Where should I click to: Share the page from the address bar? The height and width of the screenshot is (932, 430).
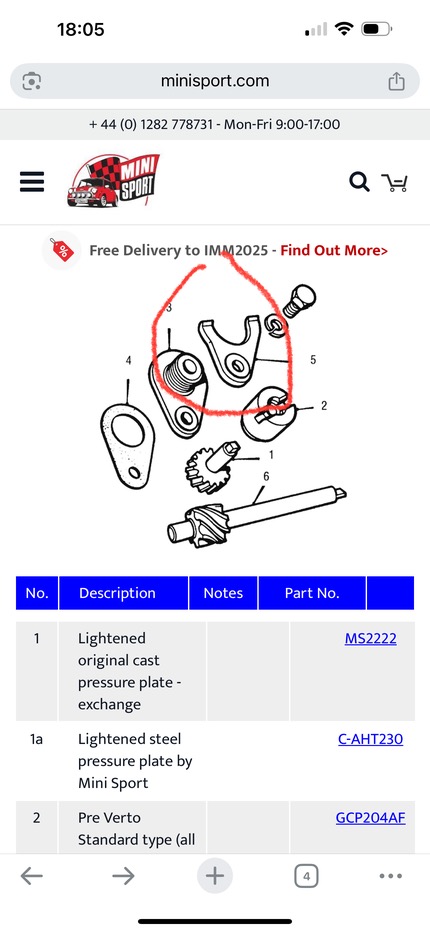click(396, 81)
